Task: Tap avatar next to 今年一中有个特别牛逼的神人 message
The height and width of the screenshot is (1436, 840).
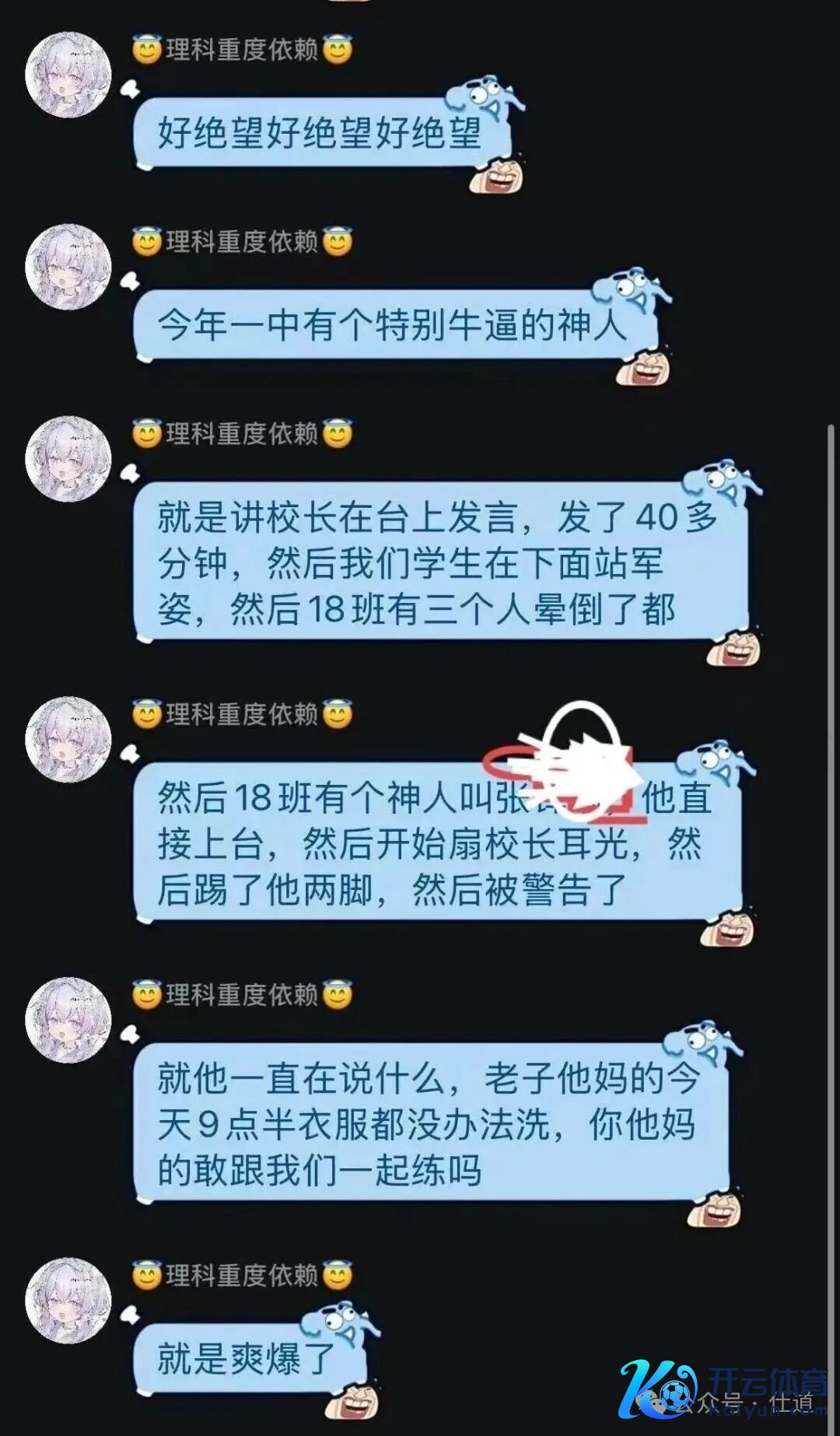Action: tap(68, 267)
